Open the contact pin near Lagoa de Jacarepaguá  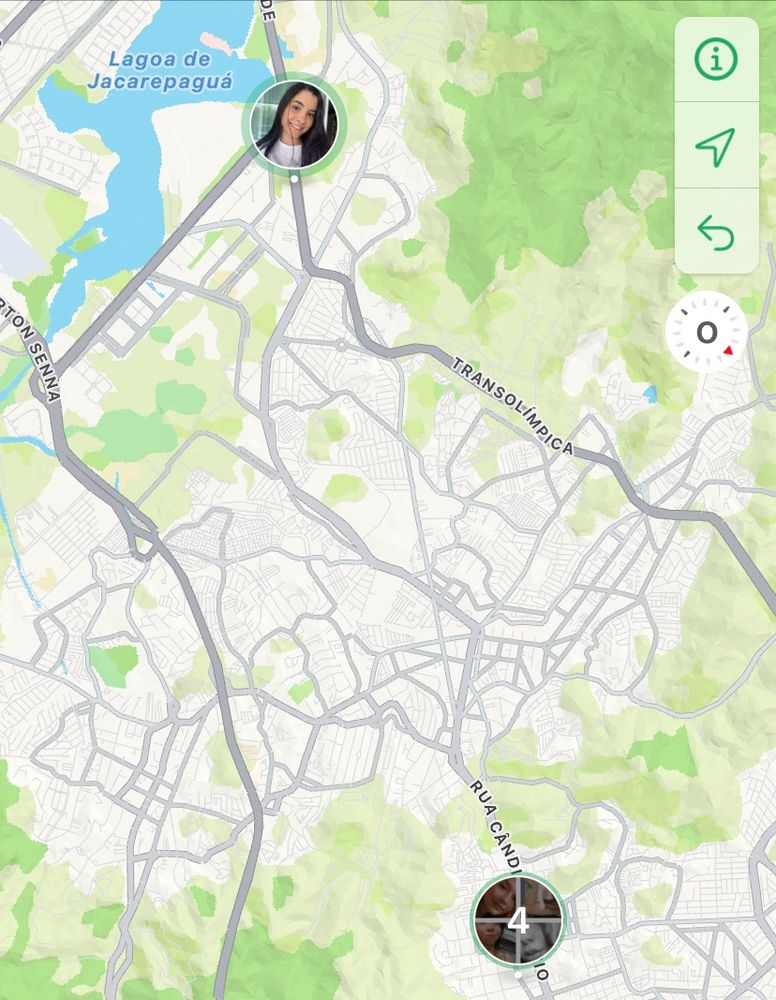pyautogui.click(x=294, y=124)
